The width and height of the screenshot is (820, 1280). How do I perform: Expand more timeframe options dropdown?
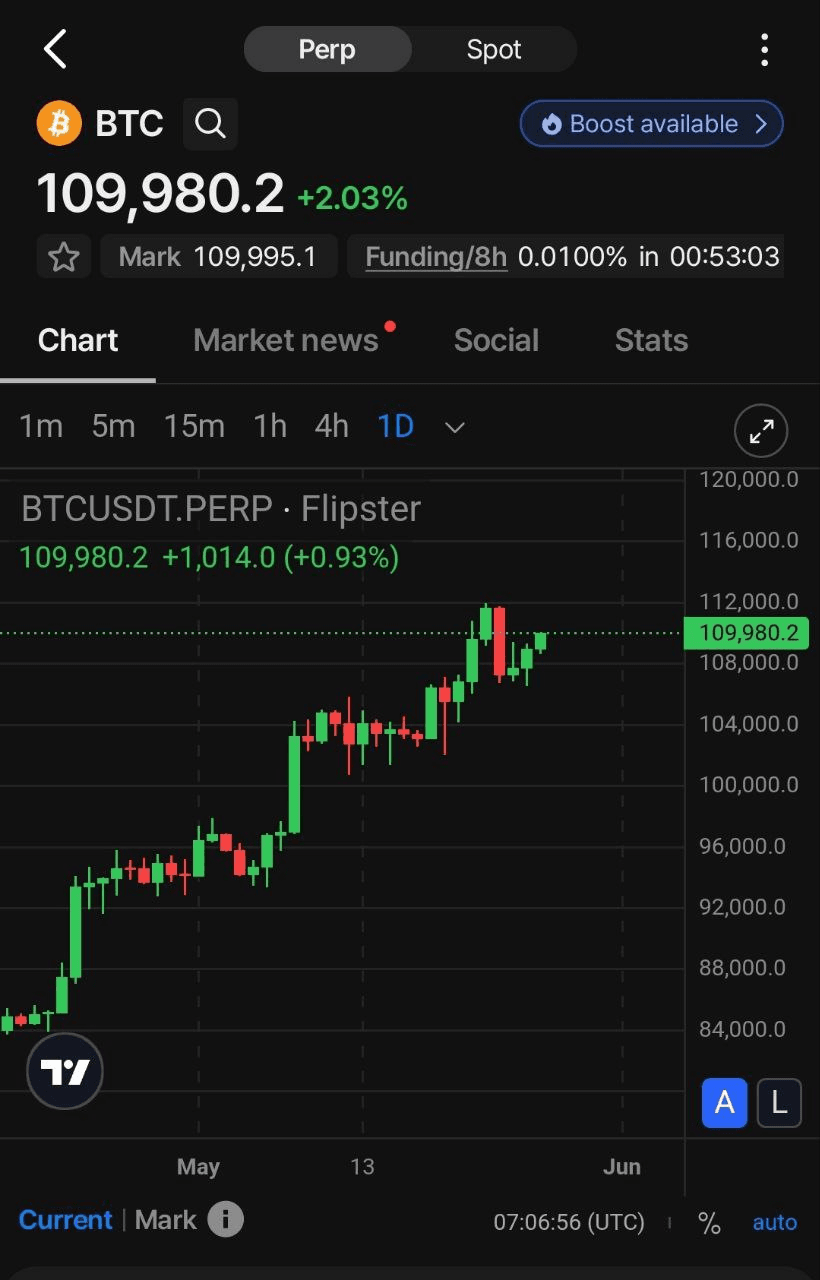pyautogui.click(x=455, y=427)
